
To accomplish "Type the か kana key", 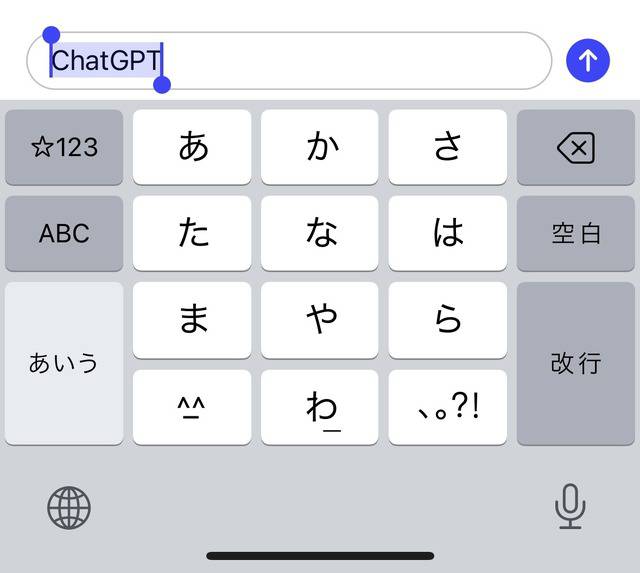I will tap(320, 148).
